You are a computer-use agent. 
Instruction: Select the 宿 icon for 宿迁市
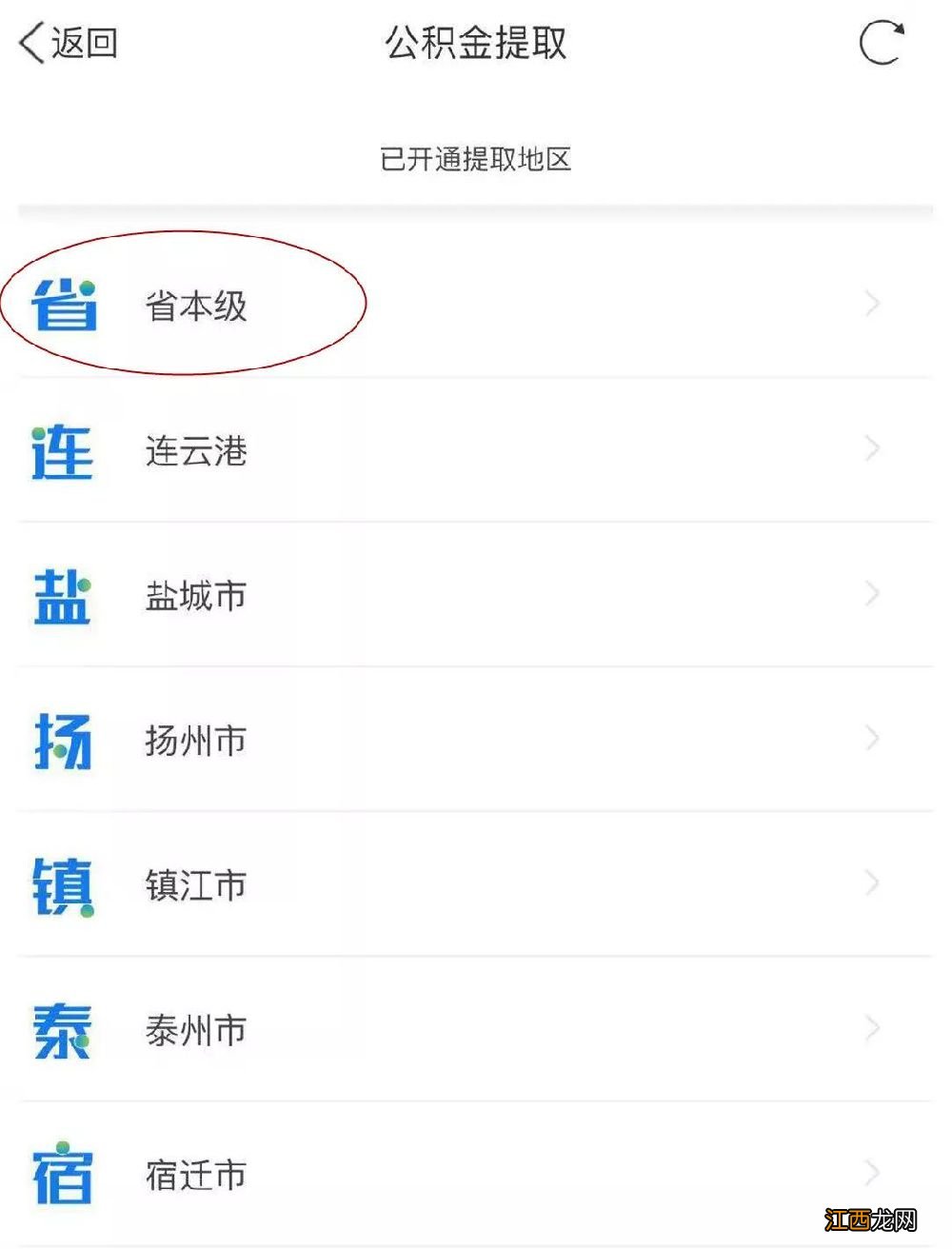coord(62,1175)
